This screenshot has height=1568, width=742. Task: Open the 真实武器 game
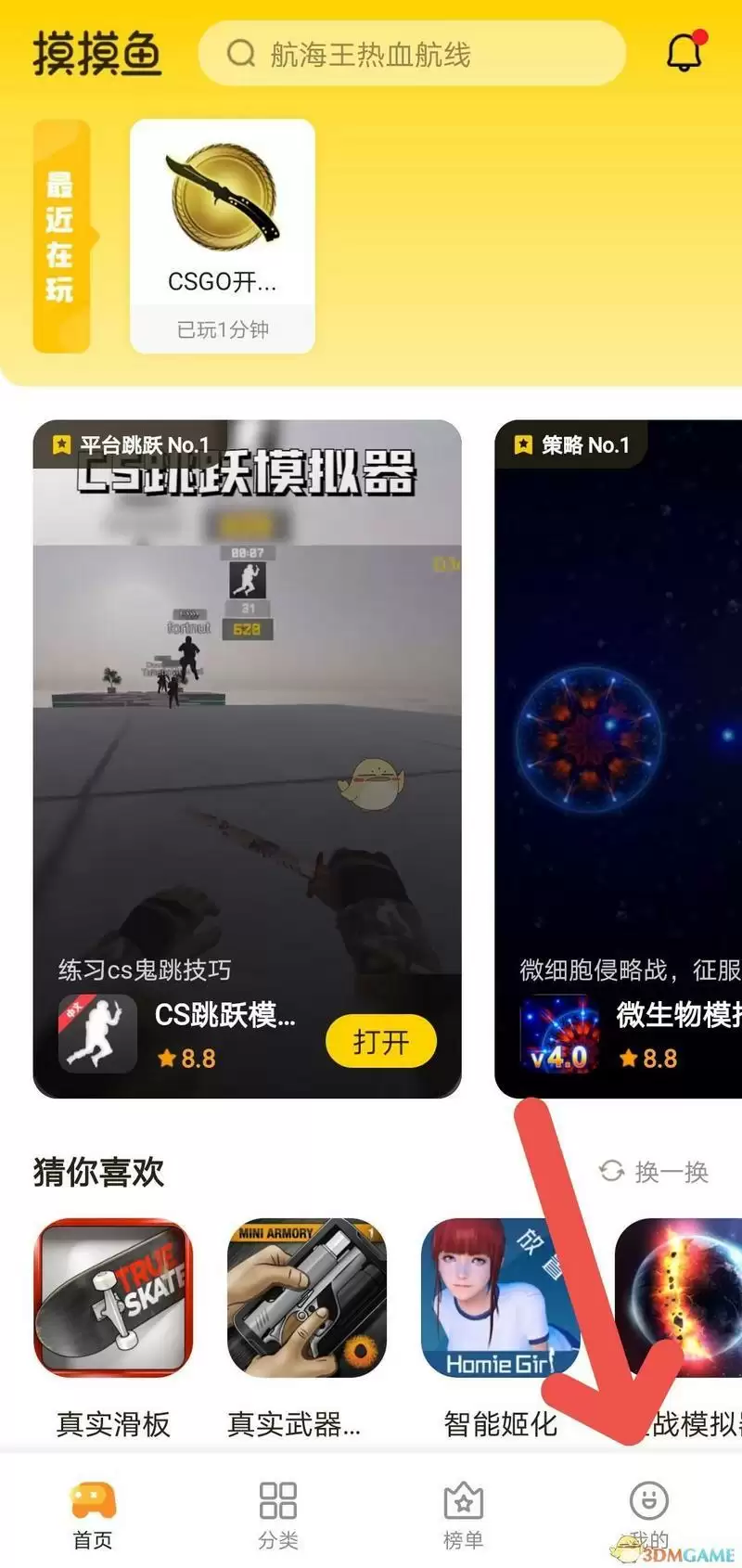click(306, 1299)
